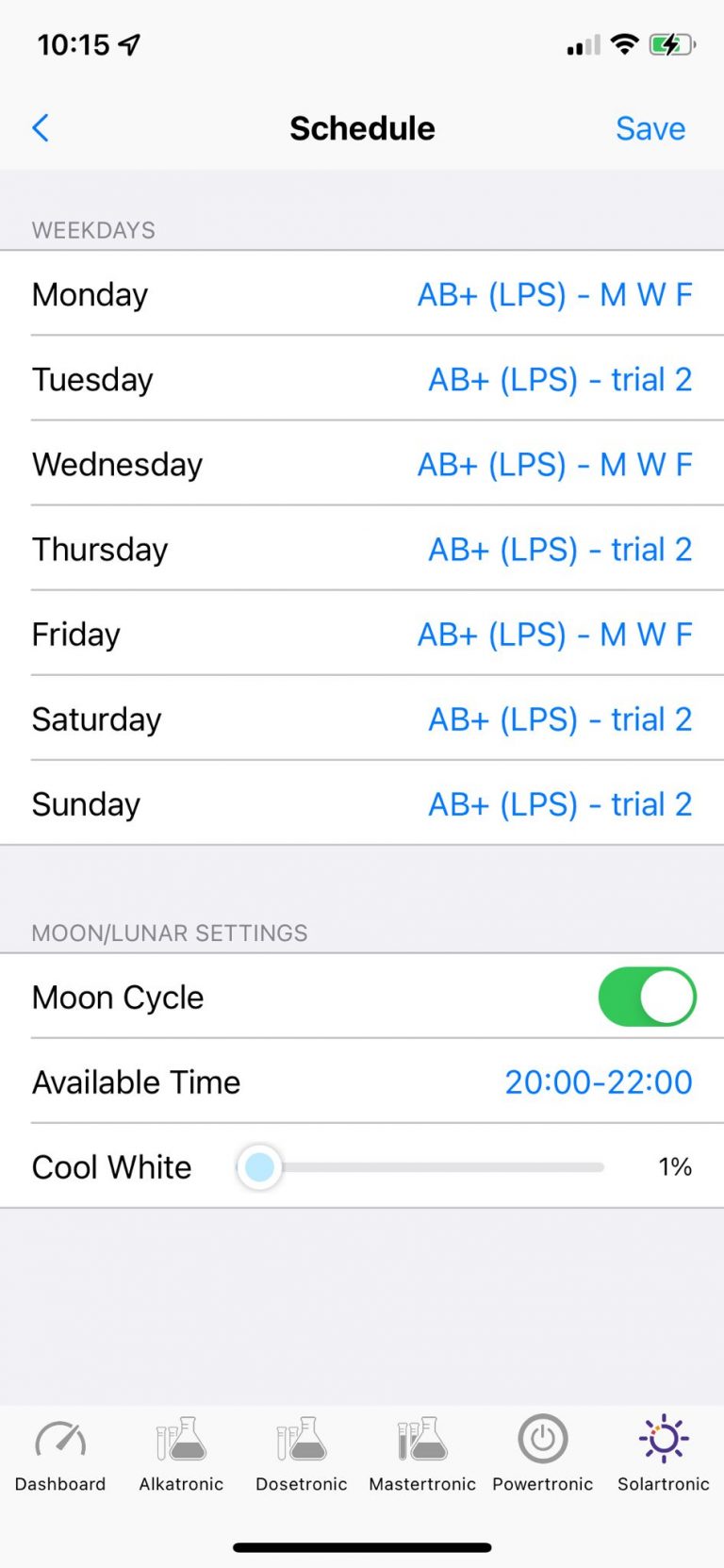Save the schedule
Image resolution: width=724 pixels, height=1568 pixels.
(650, 128)
